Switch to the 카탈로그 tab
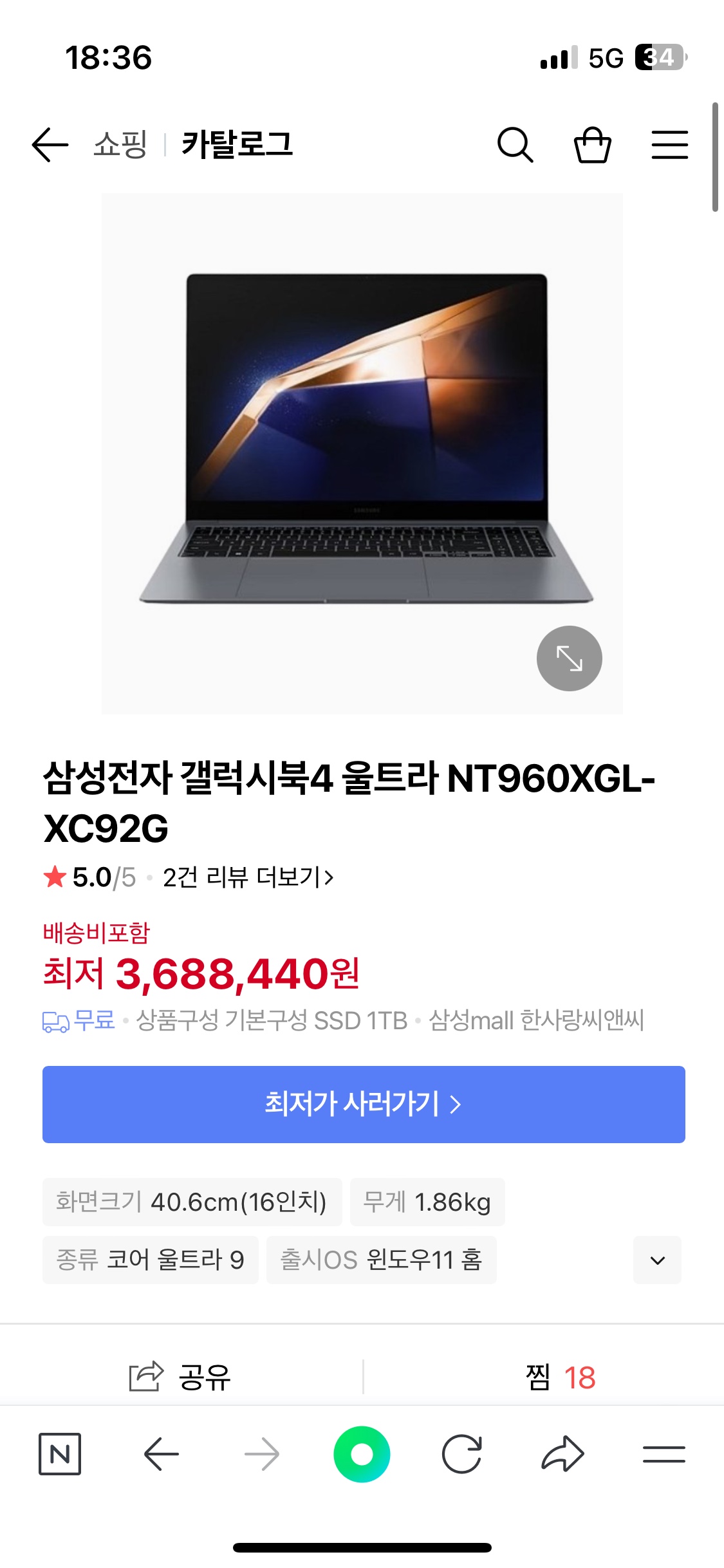Viewport: 724px width, 1568px height. [x=236, y=144]
